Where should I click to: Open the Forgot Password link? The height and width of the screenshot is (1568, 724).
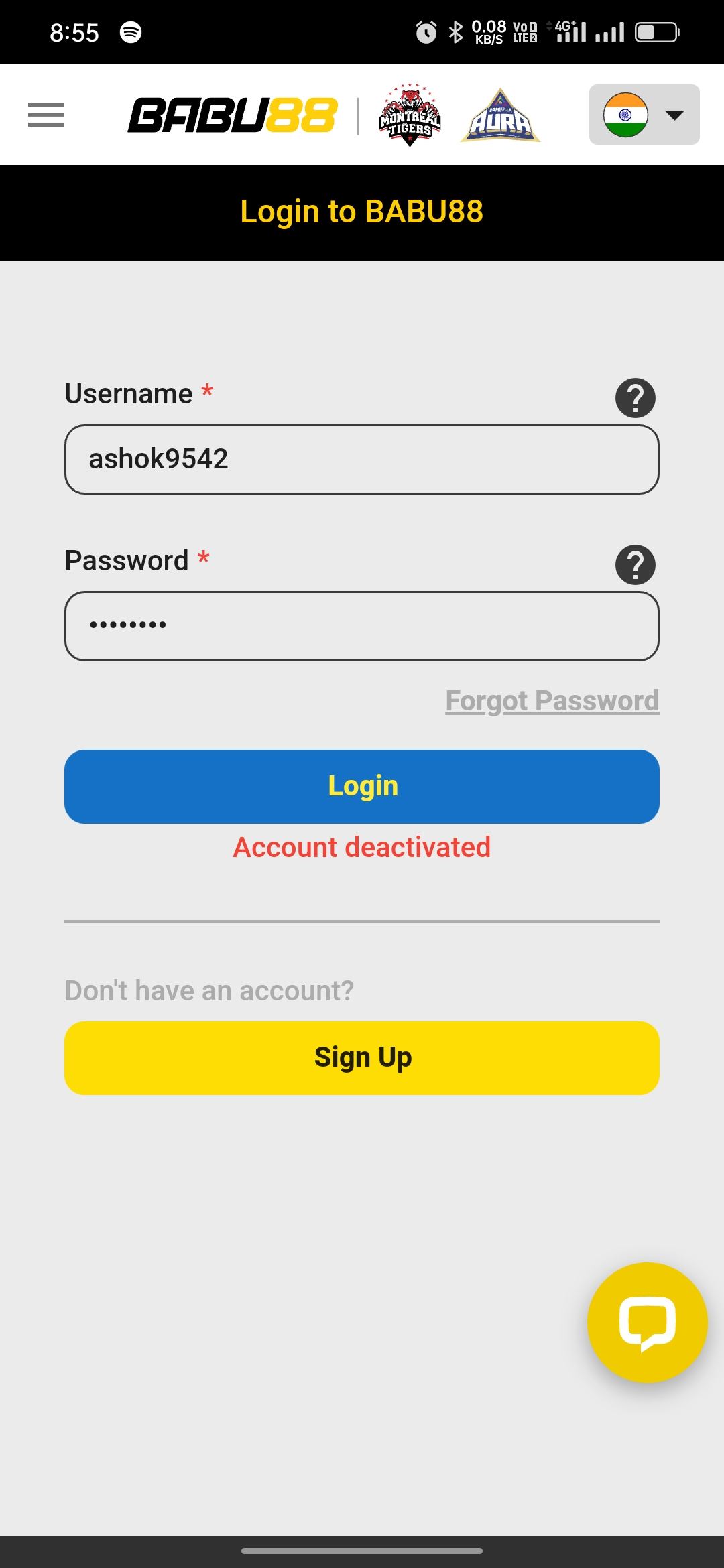tap(552, 701)
